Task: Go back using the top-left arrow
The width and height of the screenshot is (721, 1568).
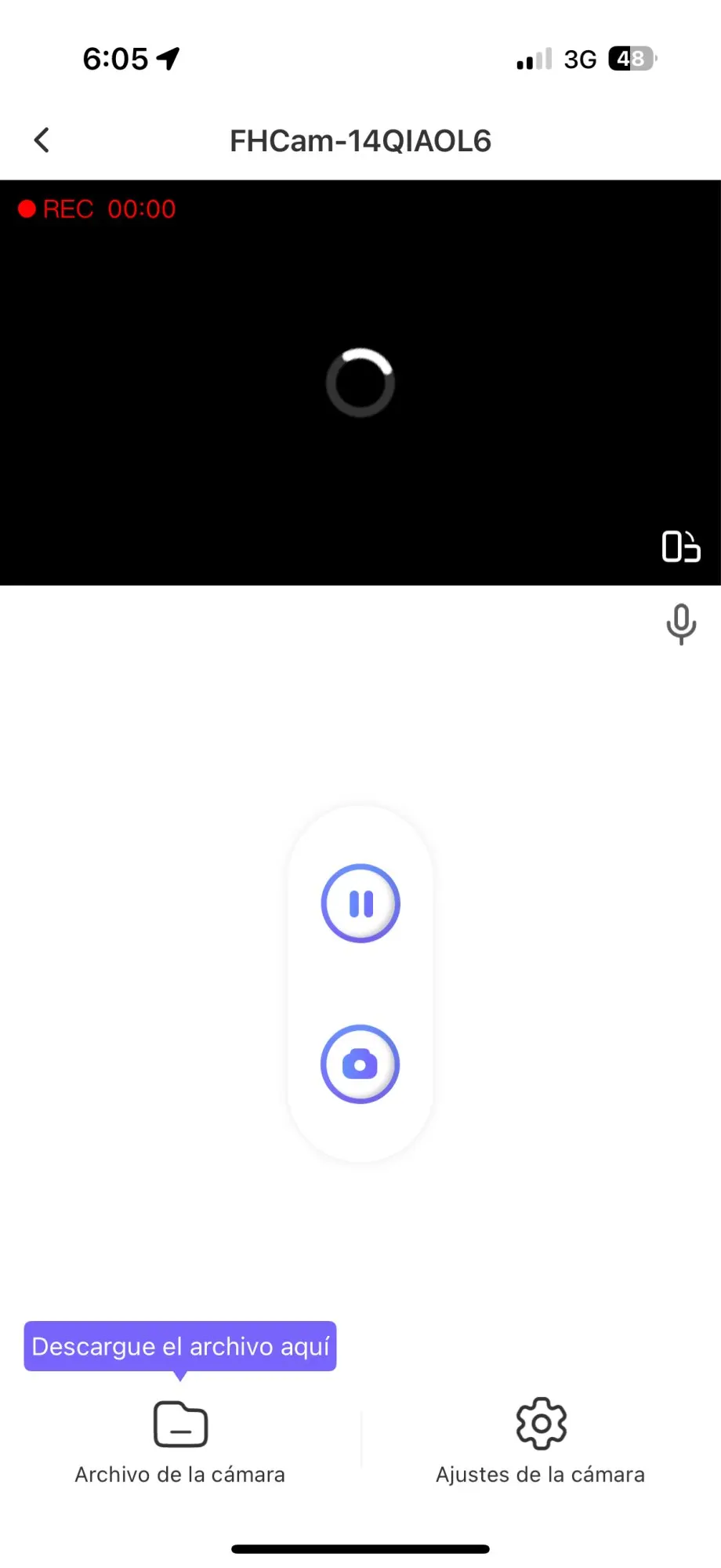Action: [42, 140]
